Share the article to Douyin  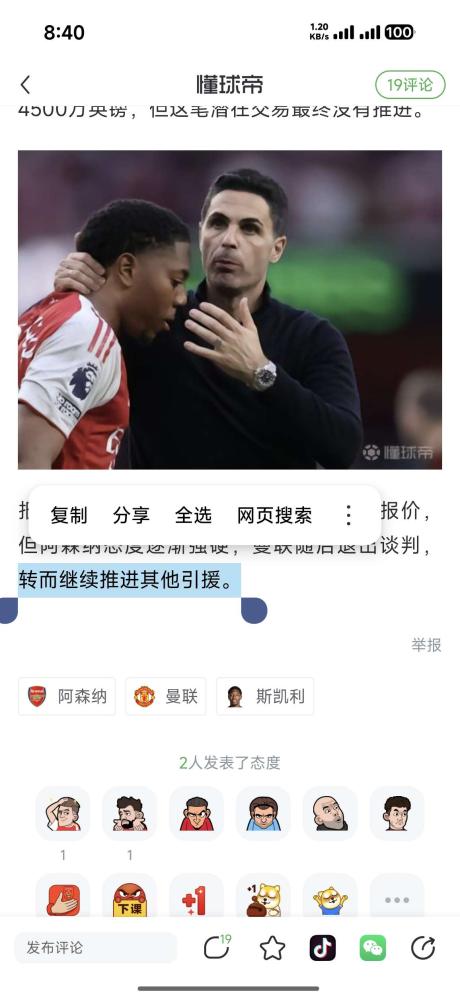point(323,948)
